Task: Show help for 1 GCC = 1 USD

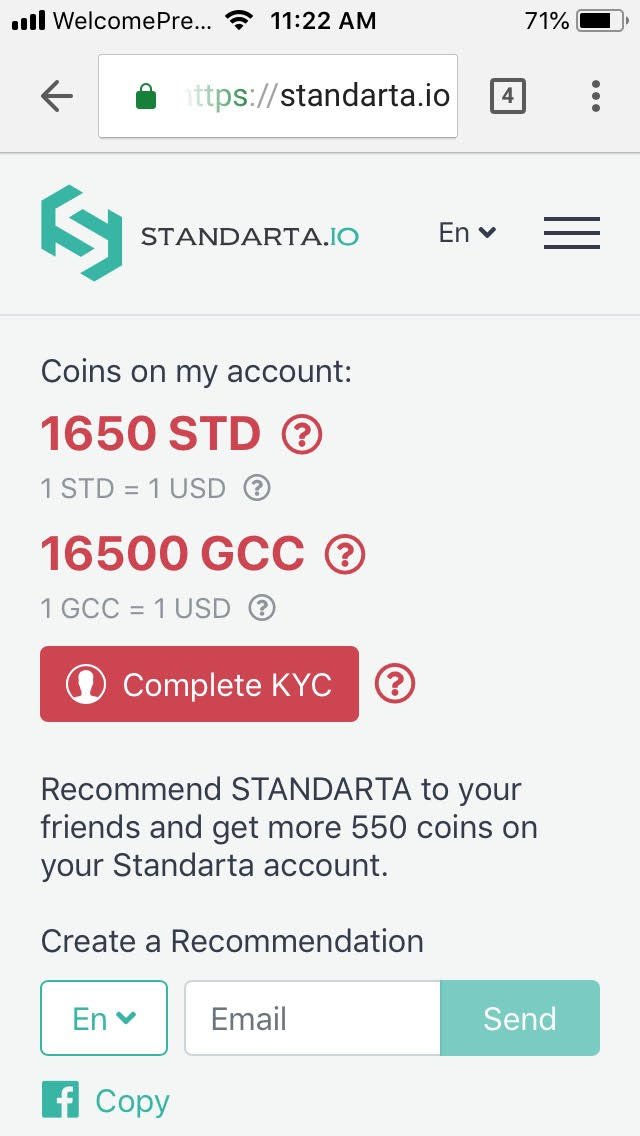Action: (x=262, y=608)
